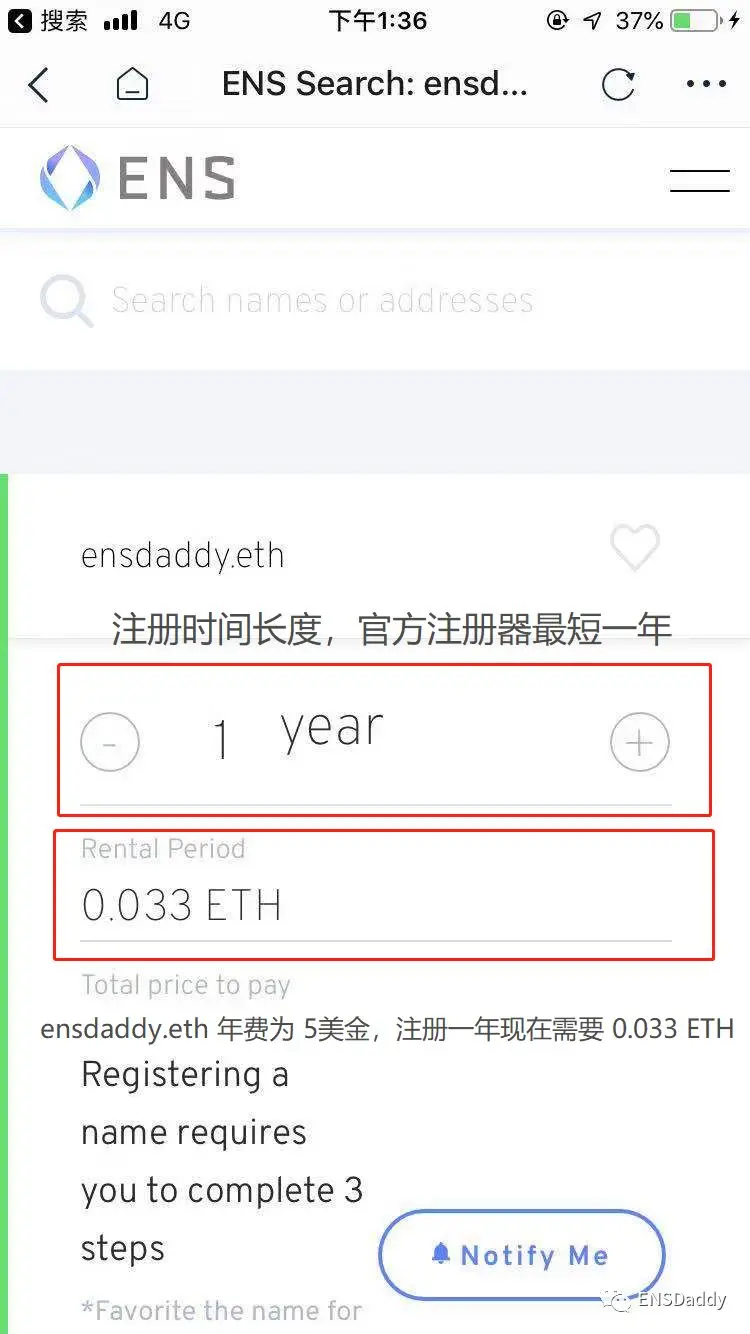Increase the rental period by one year

point(639,743)
